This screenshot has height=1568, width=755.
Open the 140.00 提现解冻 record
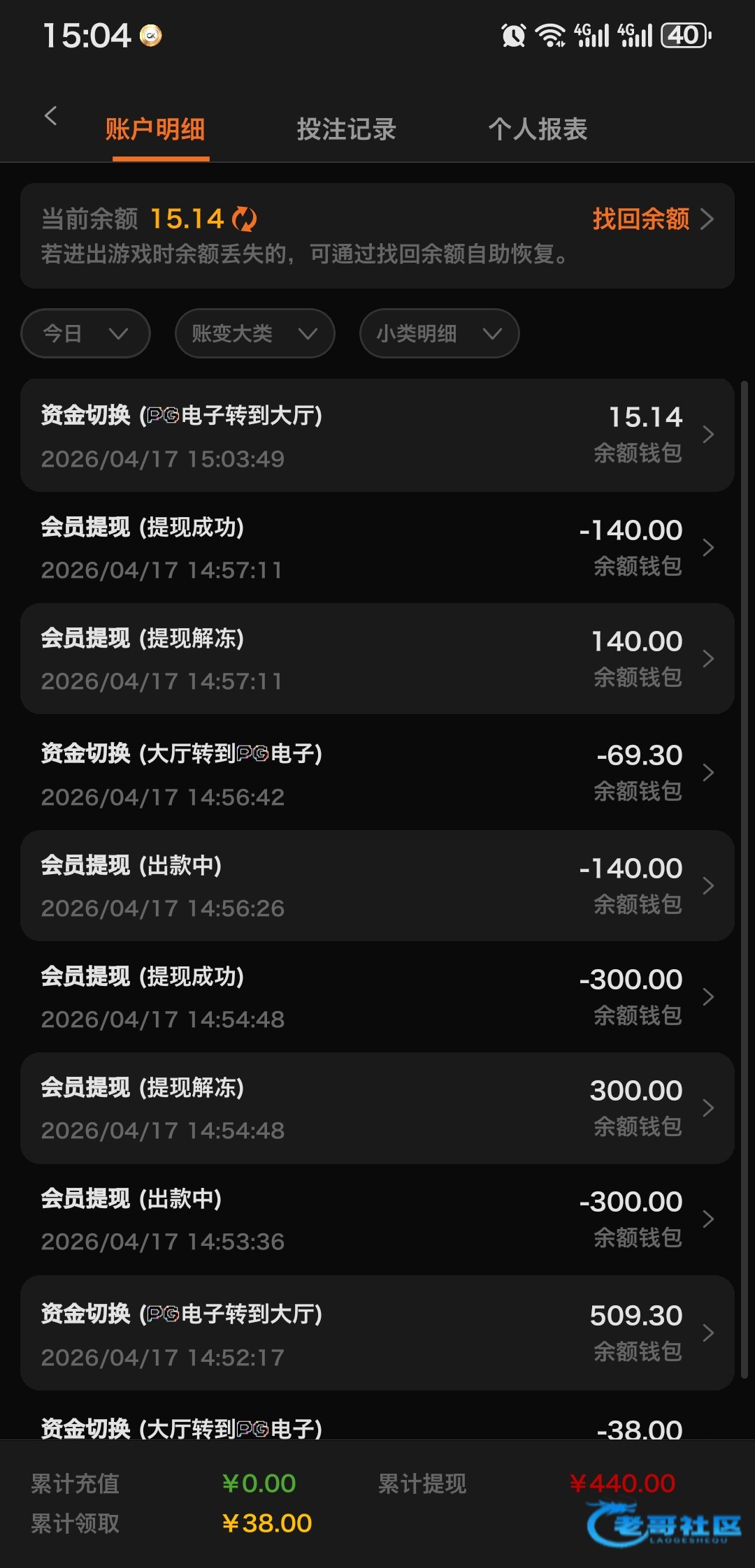coord(377,659)
